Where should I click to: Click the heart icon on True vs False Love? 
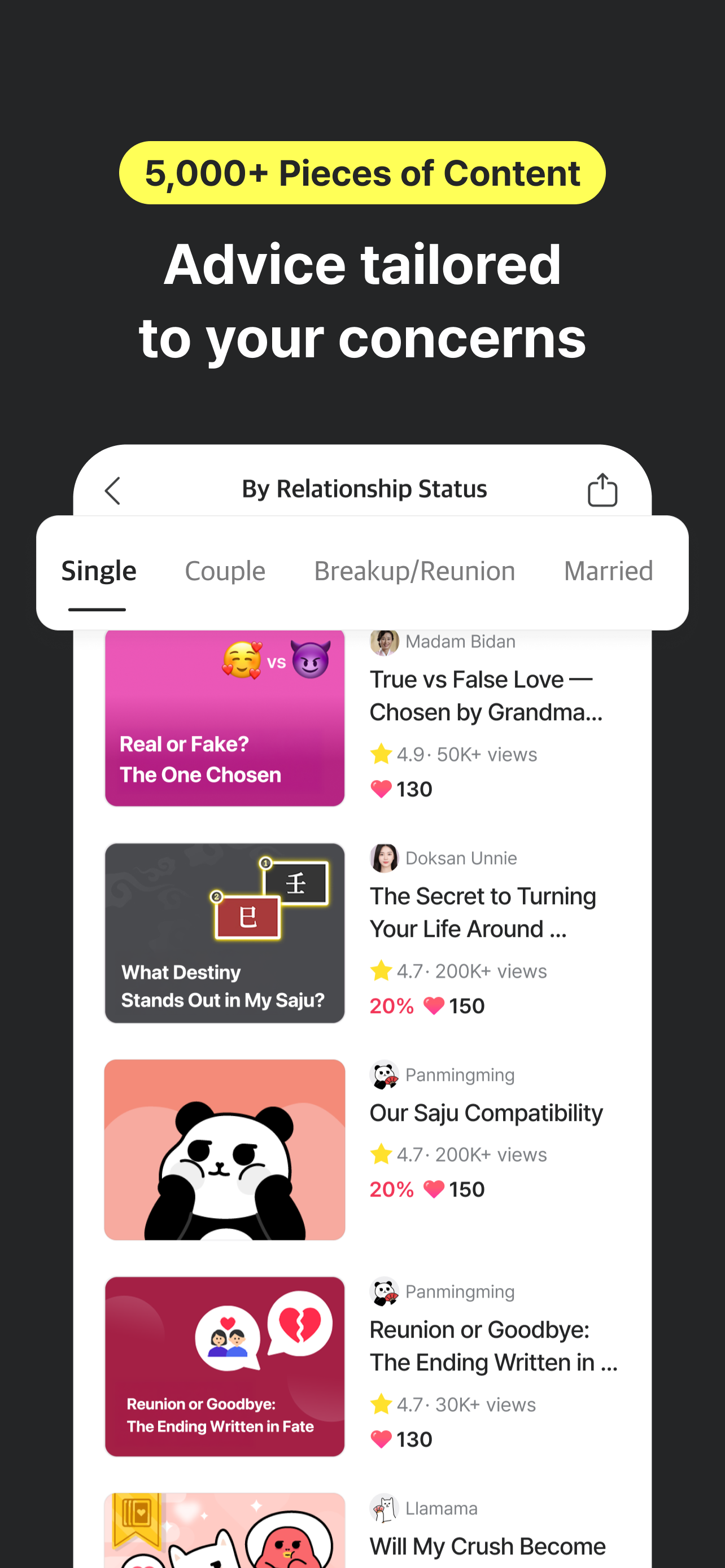[382, 789]
